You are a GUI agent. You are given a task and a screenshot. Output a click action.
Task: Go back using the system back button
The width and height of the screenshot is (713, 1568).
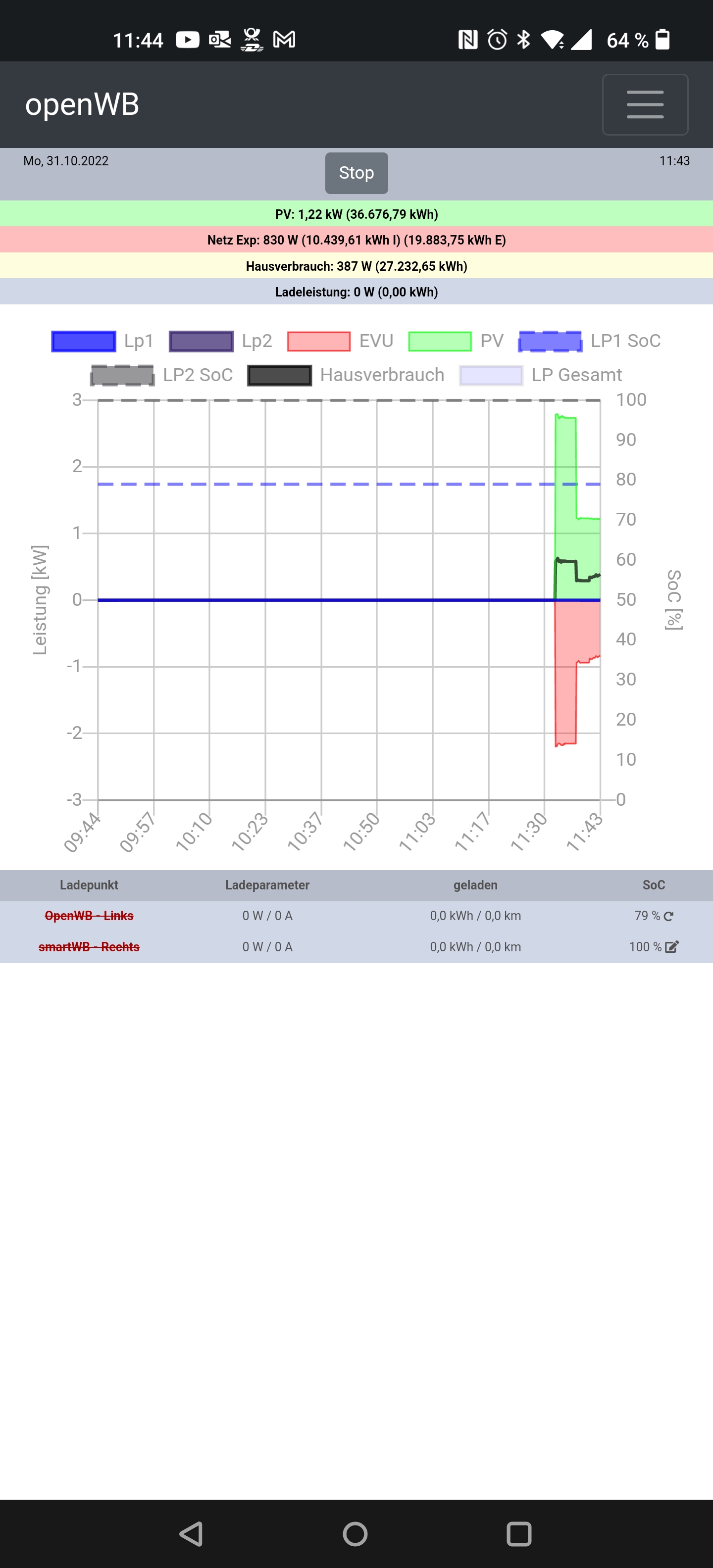[191, 1533]
